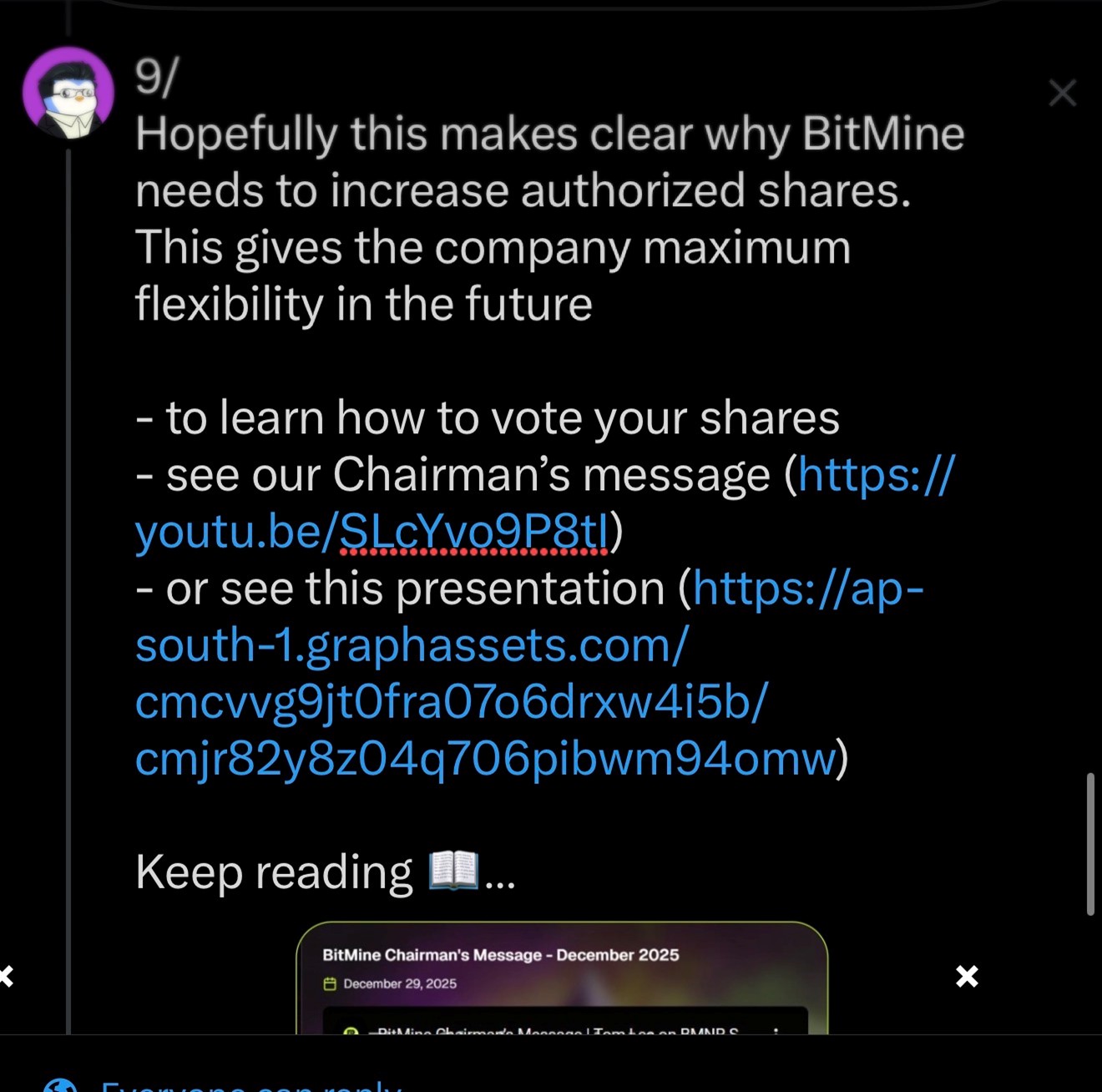
Task: Remove post 9/ from the thread
Action: click(1061, 94)
